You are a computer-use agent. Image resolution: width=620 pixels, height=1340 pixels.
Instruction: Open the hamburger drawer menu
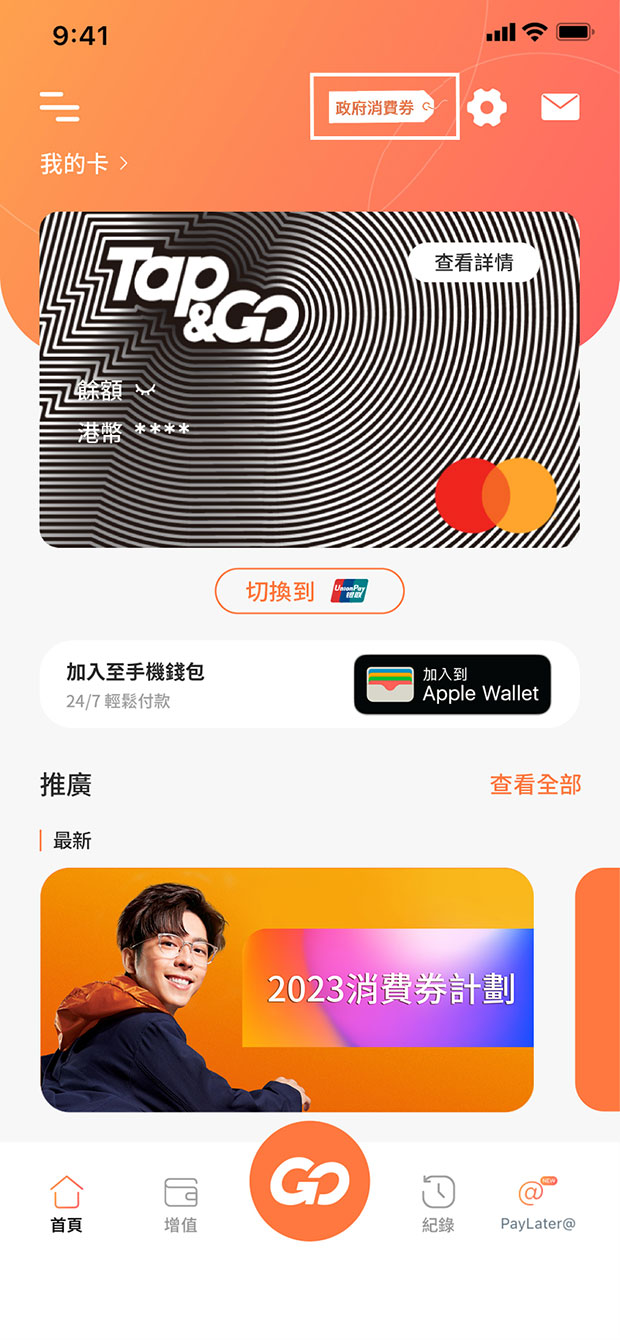(60, 105)
